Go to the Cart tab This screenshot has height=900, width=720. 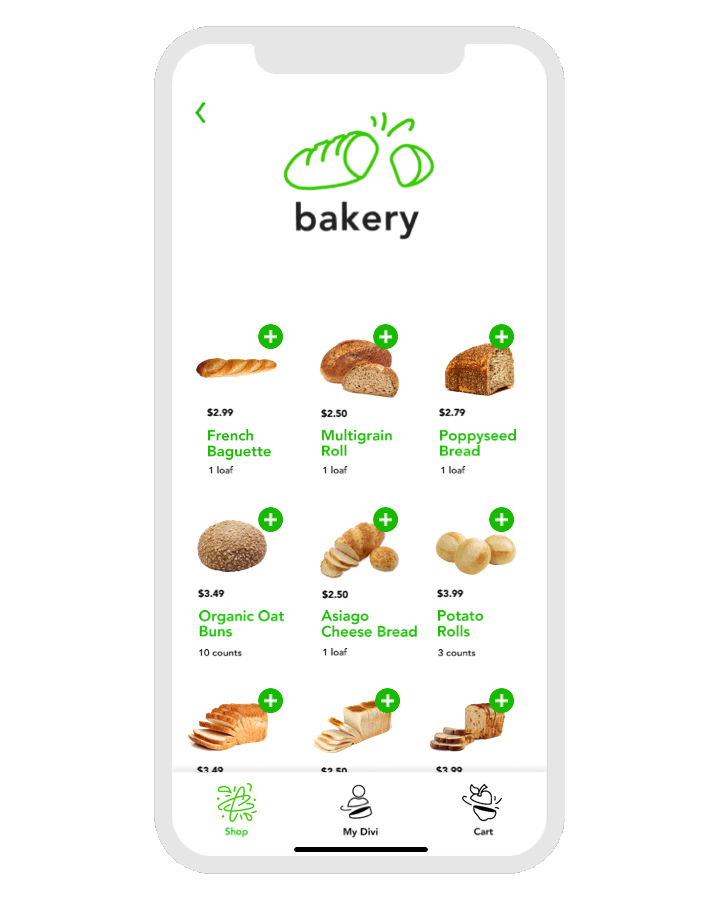click(x=483, y=810)
